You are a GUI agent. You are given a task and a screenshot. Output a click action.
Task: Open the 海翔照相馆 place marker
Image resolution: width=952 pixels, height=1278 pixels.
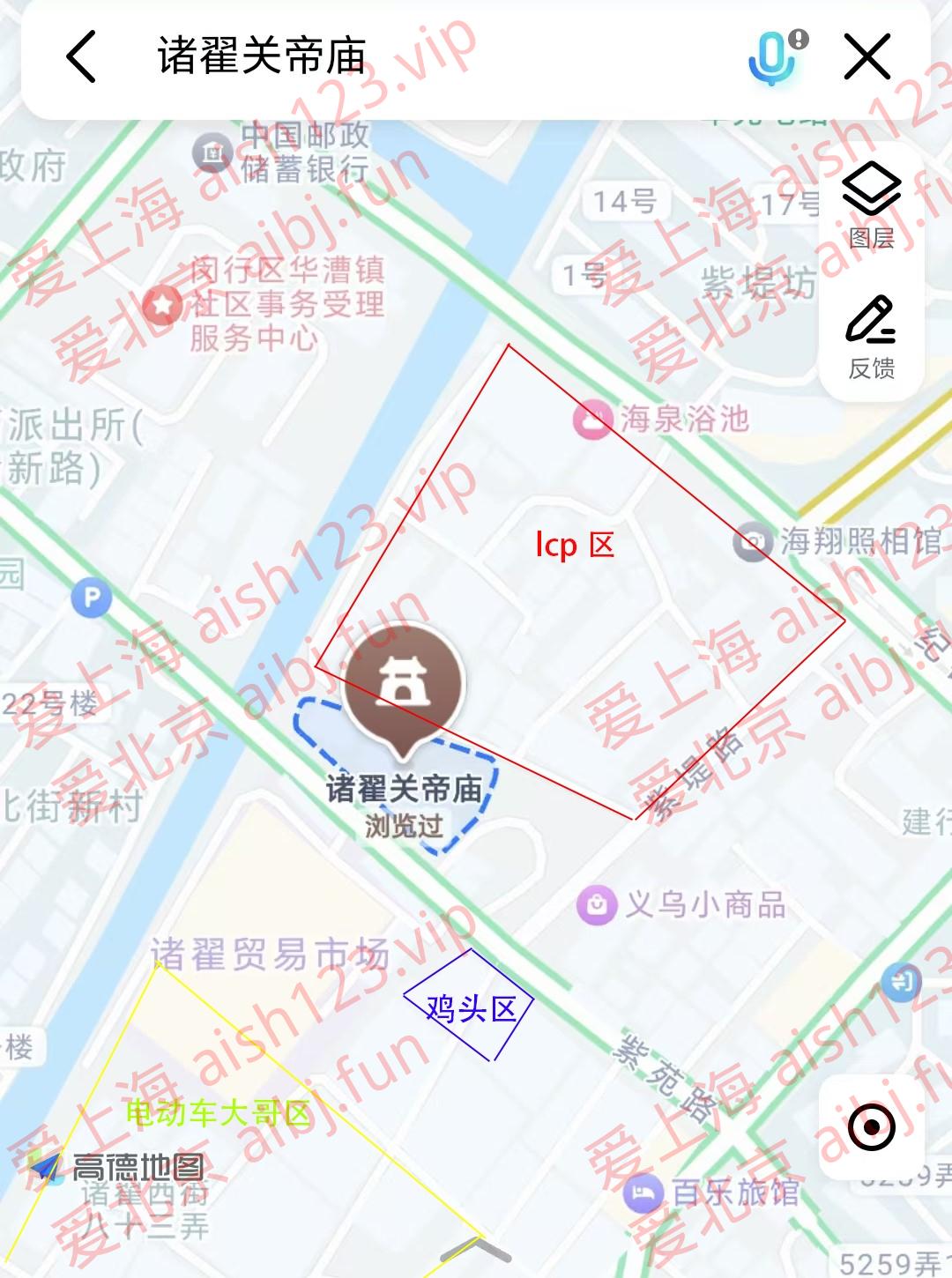pyautogui.click(x=754, y=541)
